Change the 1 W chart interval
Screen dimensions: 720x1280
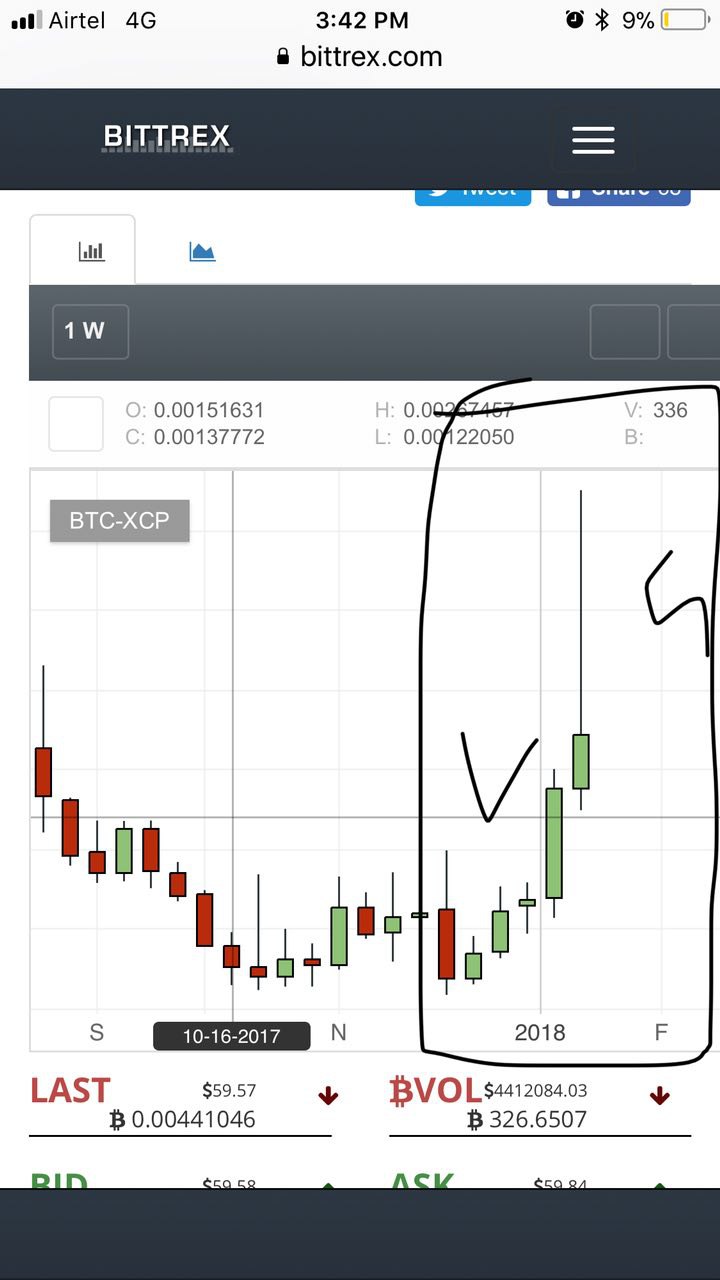90,331
